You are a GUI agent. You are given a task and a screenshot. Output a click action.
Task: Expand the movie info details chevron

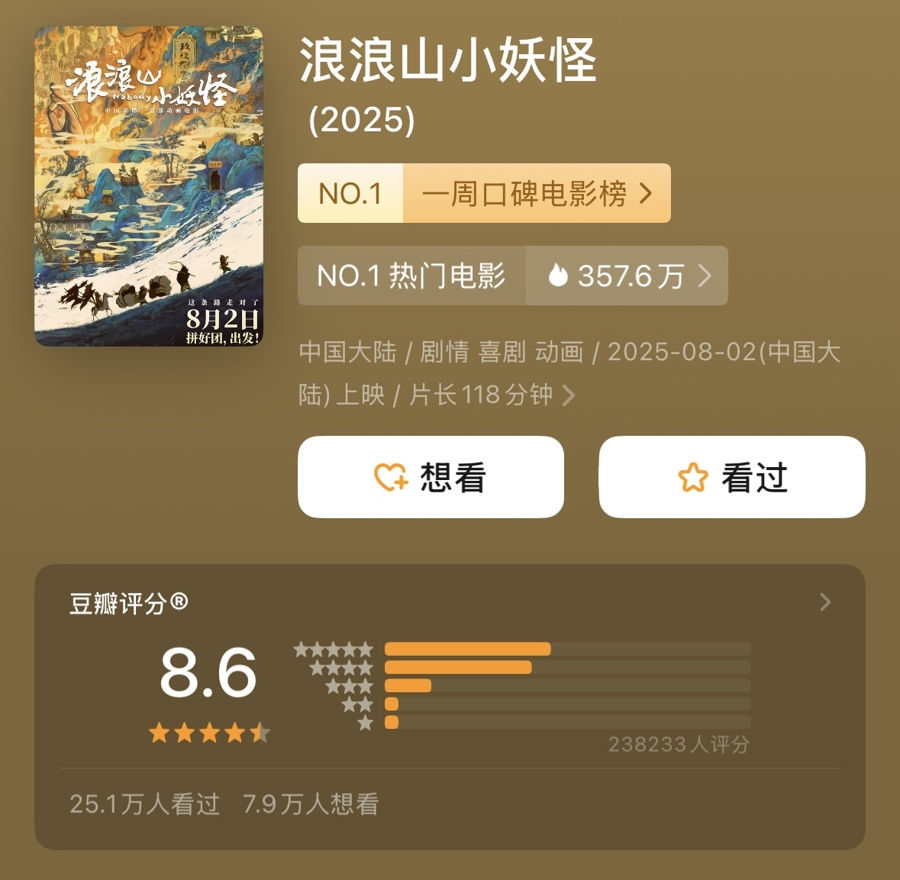click(x=568, y=396)
